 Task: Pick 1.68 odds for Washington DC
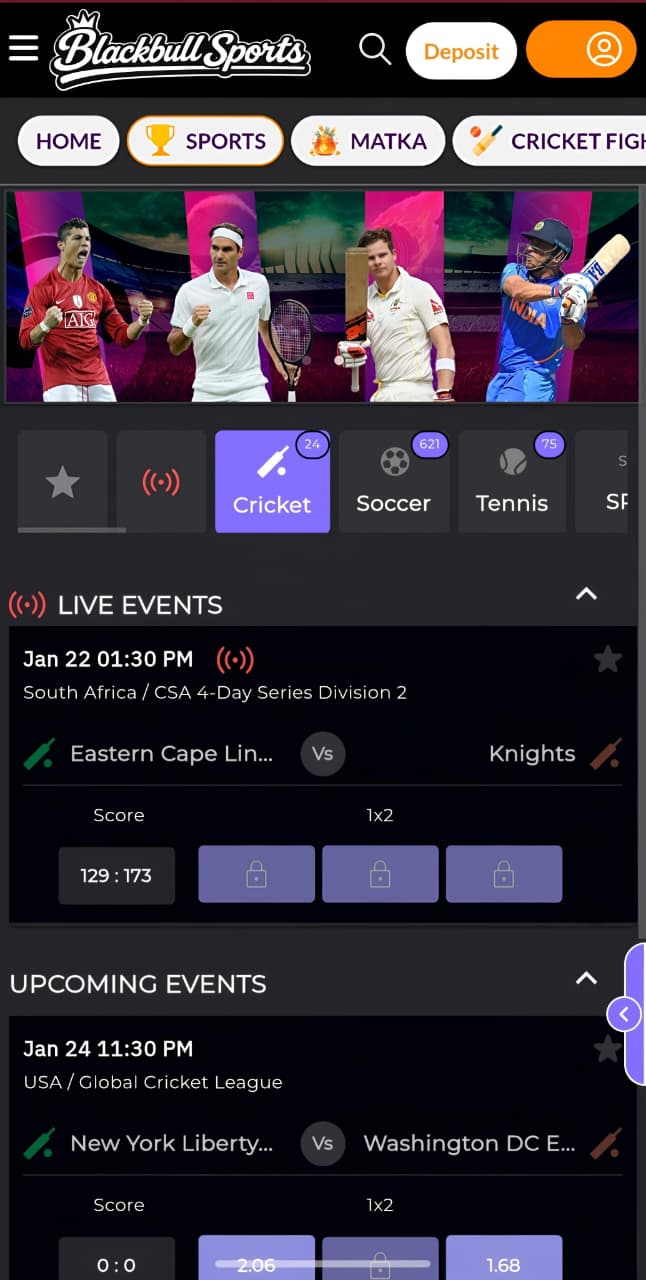click(x=503, y=1260)
